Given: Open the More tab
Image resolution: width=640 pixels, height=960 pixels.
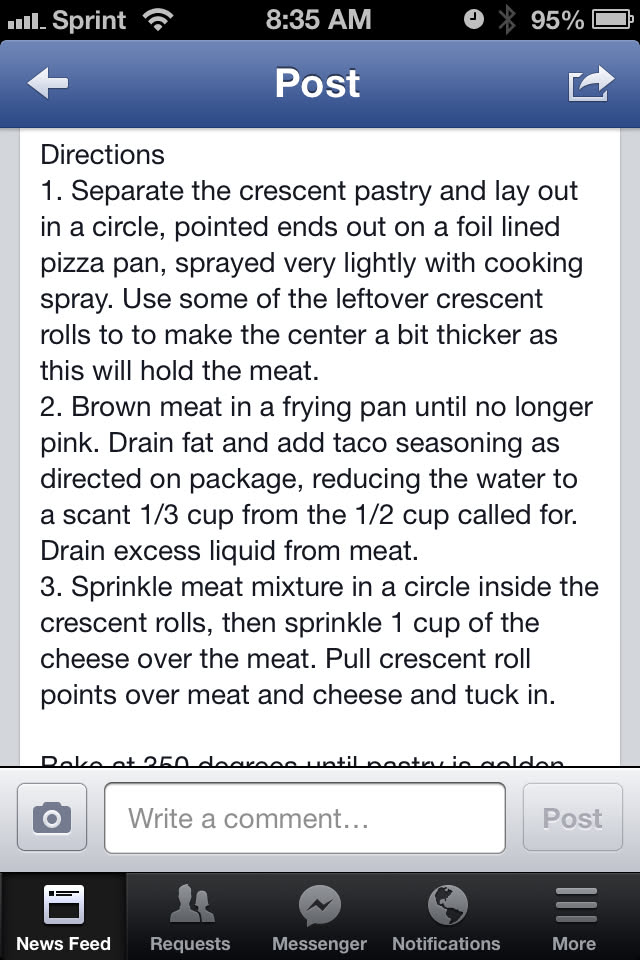Looking at the screenshot, I should click(x=574, y=917).
